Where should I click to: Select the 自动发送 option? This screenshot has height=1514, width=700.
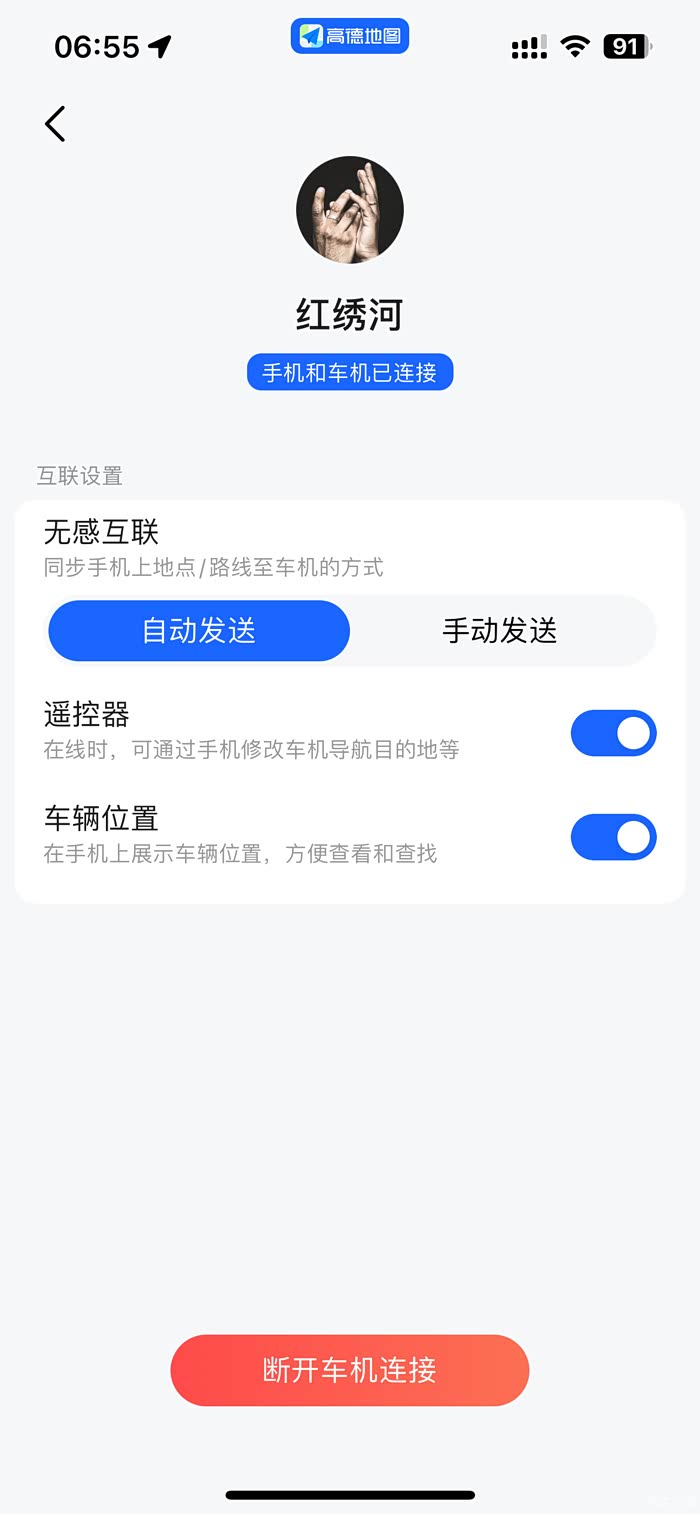coord(199,631)
